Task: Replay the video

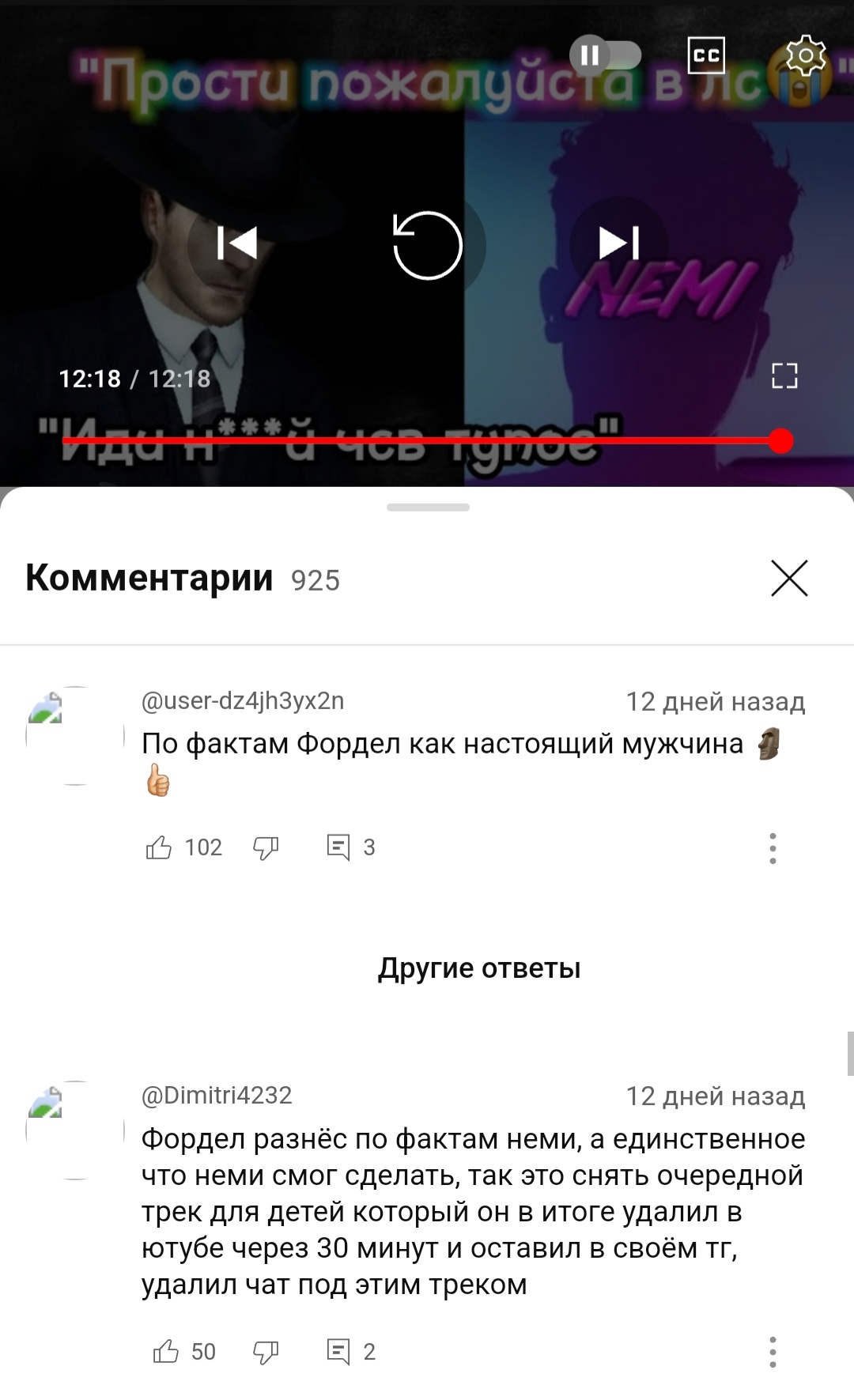Action: pyautogui.click(x=427, y=244)
